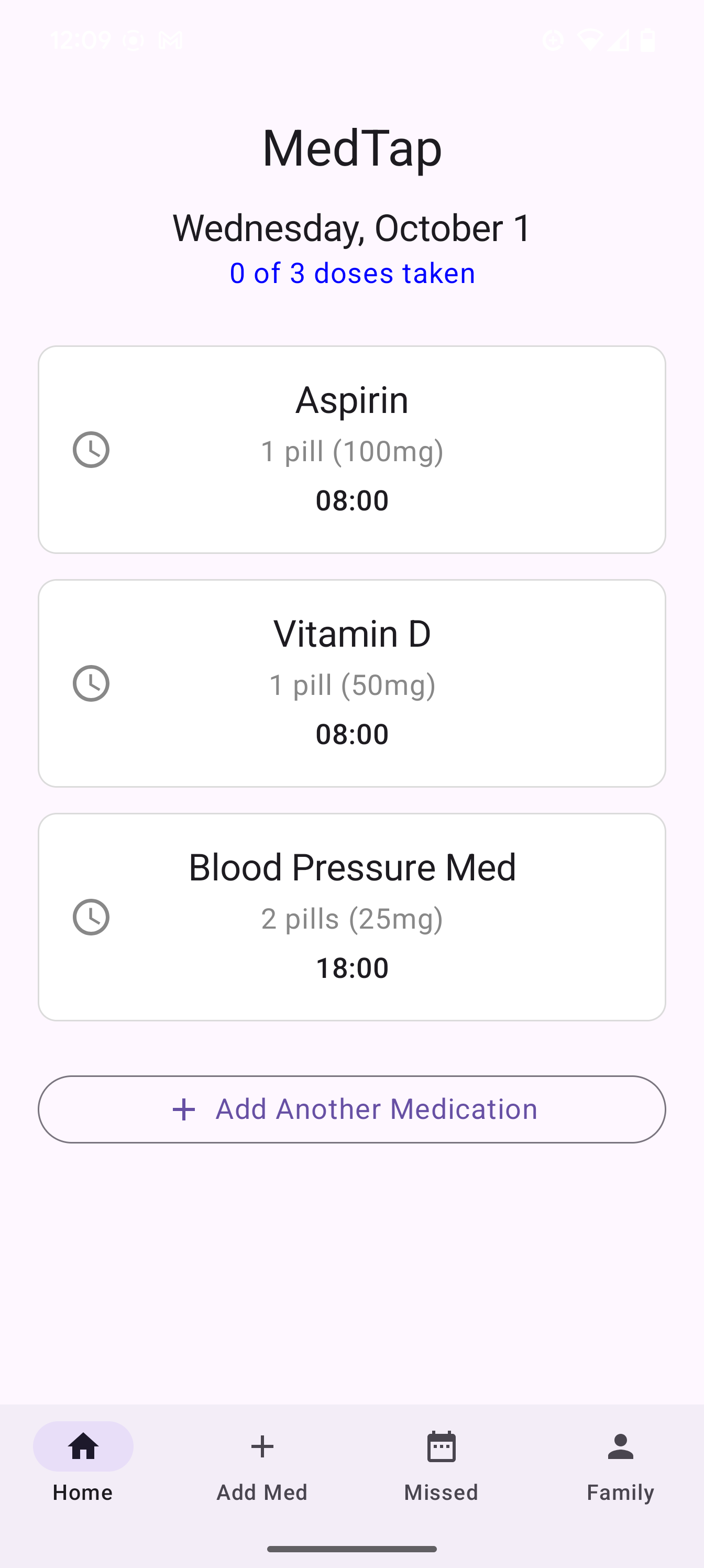The width and height of the screenshot is (704, 1568).
Task: Open the Blood Pressure Med card
Action: point(351,917)
